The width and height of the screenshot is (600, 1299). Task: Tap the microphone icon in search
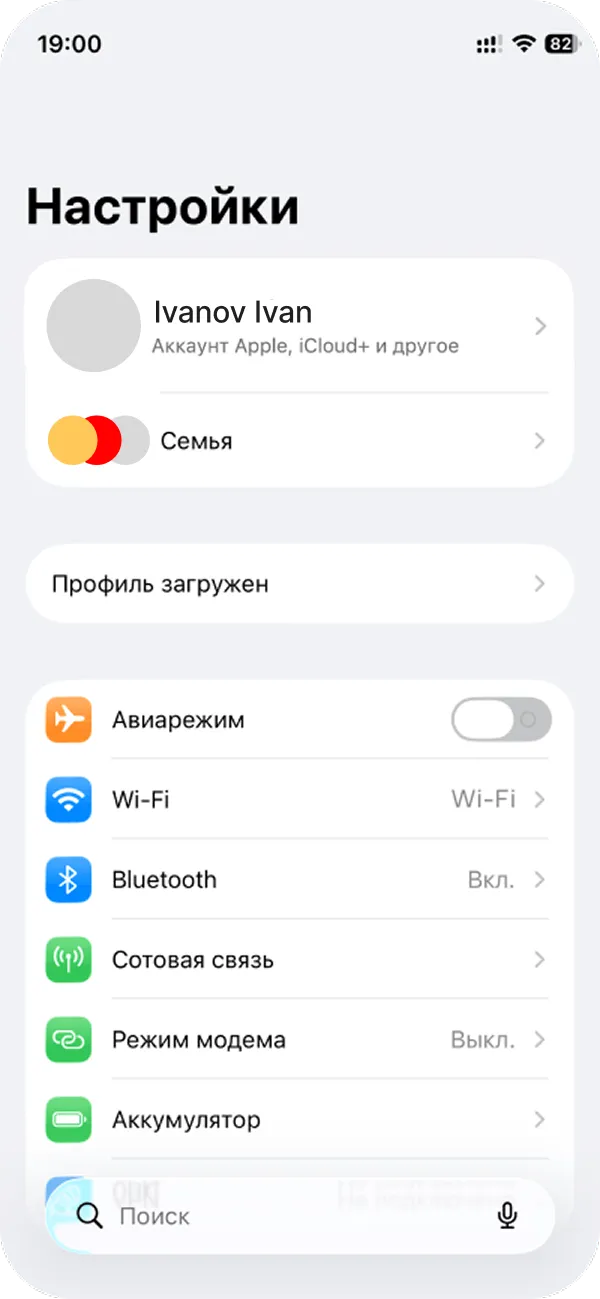point(508,1216)
